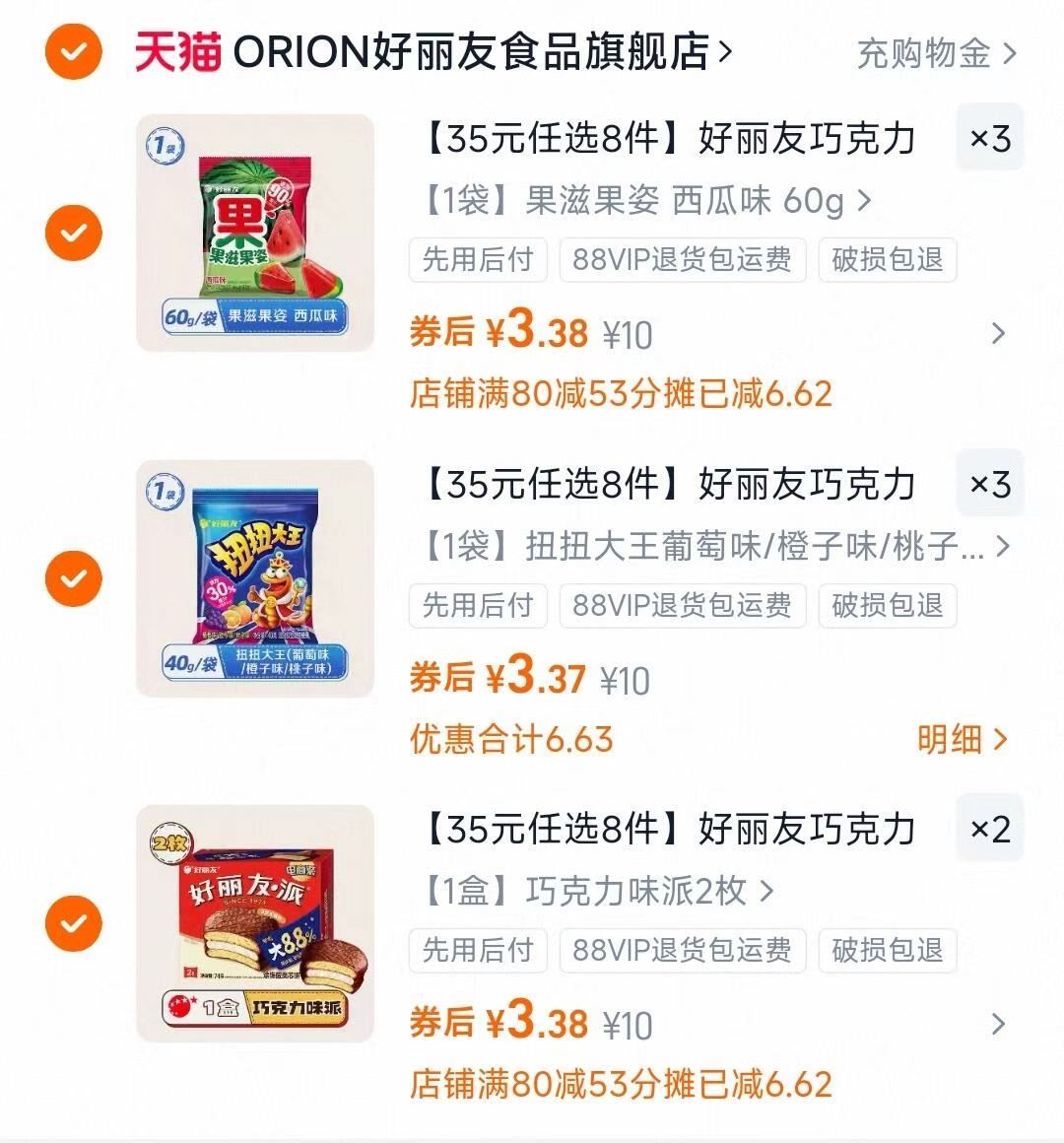Image resolution: width=1064 pixels, height=1143 pixels.
Task: Deselect the 扭扭大王 item checkbox
Action: 73,578
